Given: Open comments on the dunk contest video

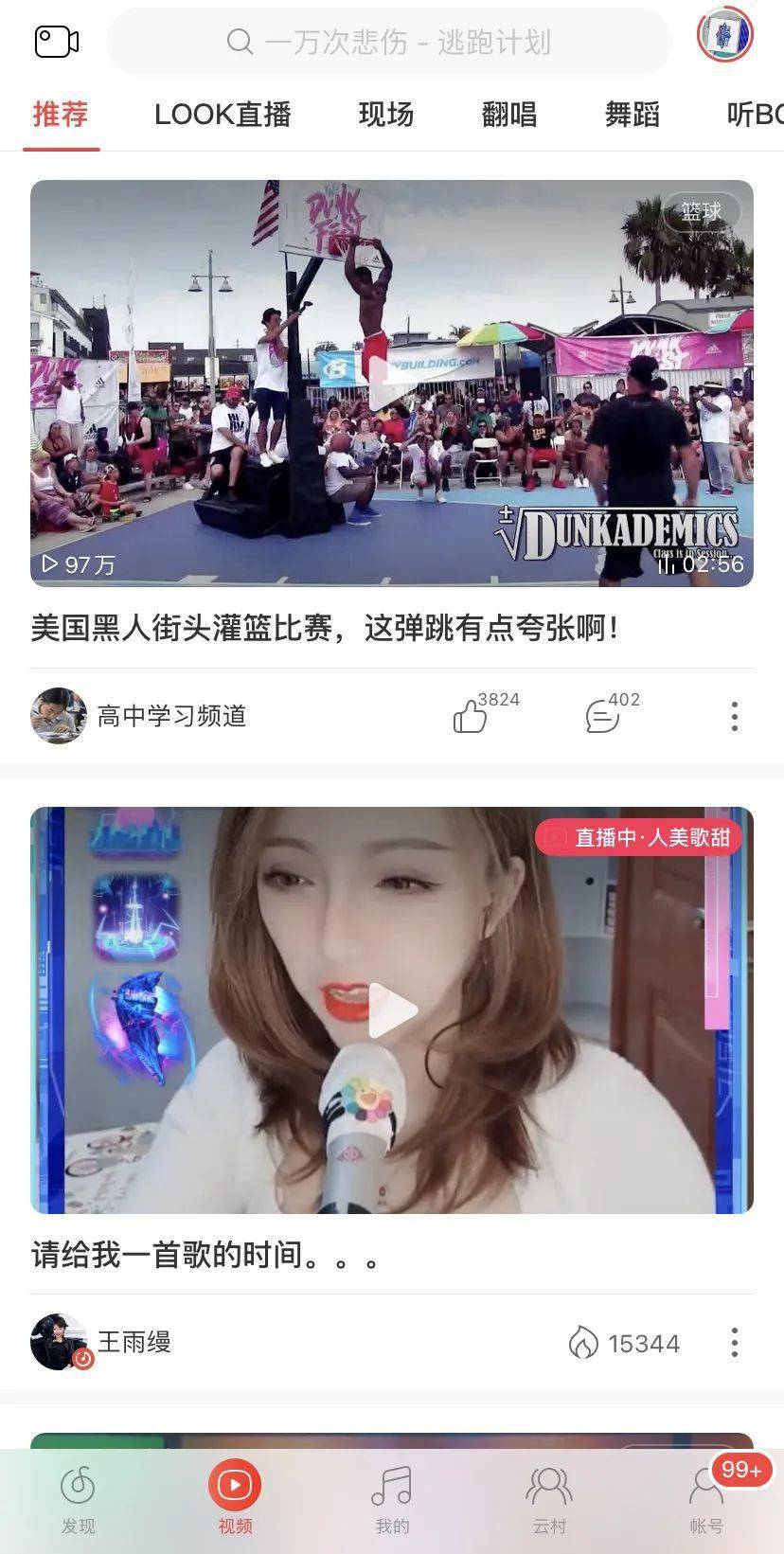Looking at the screenshot, I should (602, 716).
